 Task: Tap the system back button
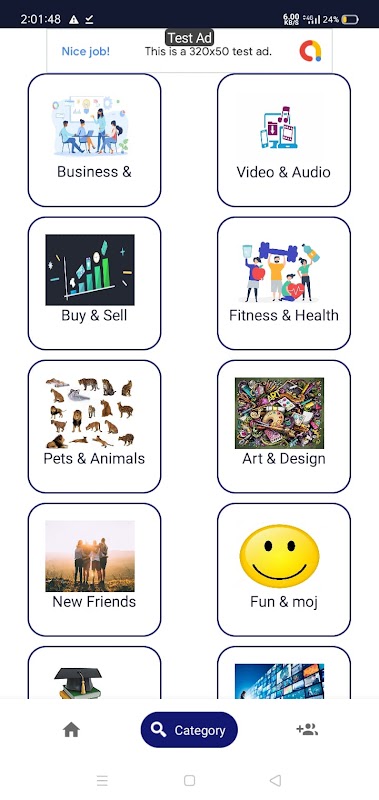[275, 780]
